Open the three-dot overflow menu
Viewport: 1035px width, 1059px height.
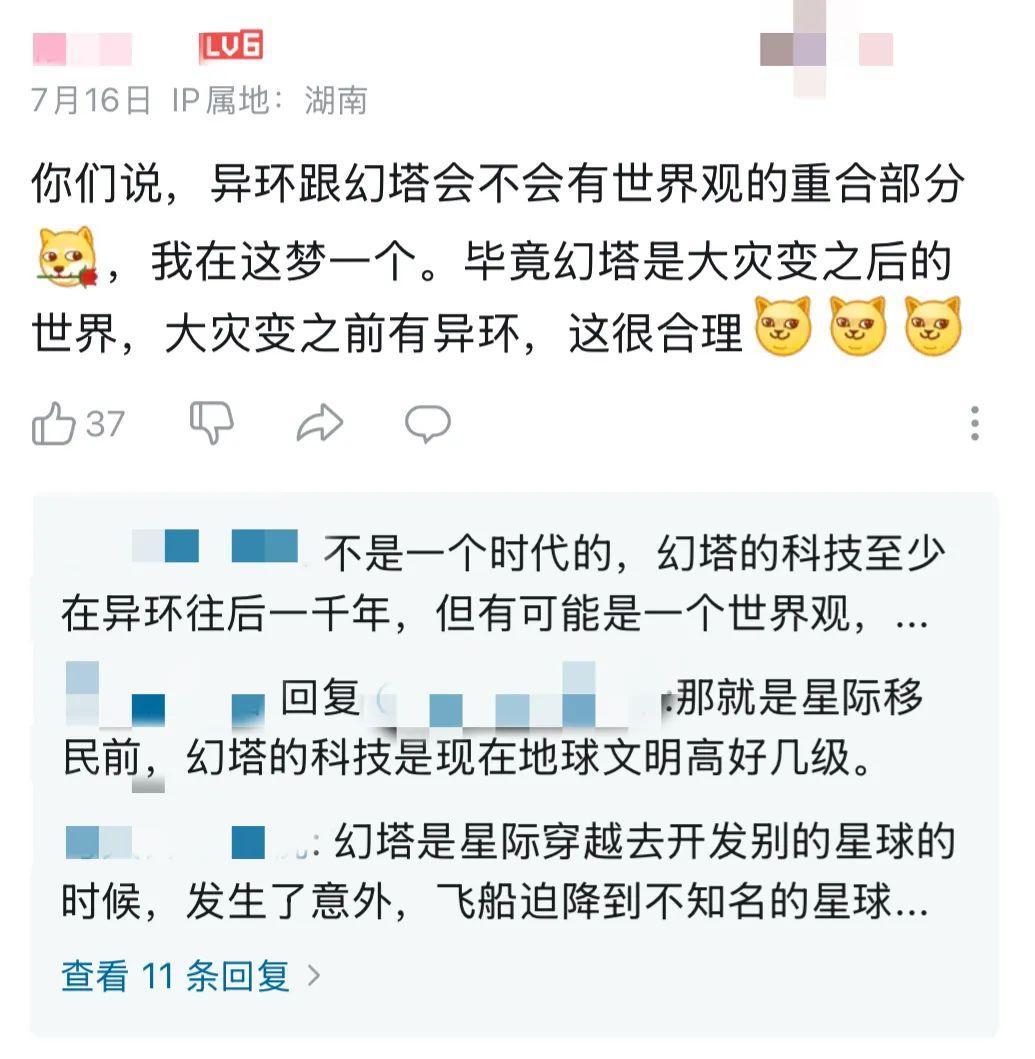click(x=975, y=425)
